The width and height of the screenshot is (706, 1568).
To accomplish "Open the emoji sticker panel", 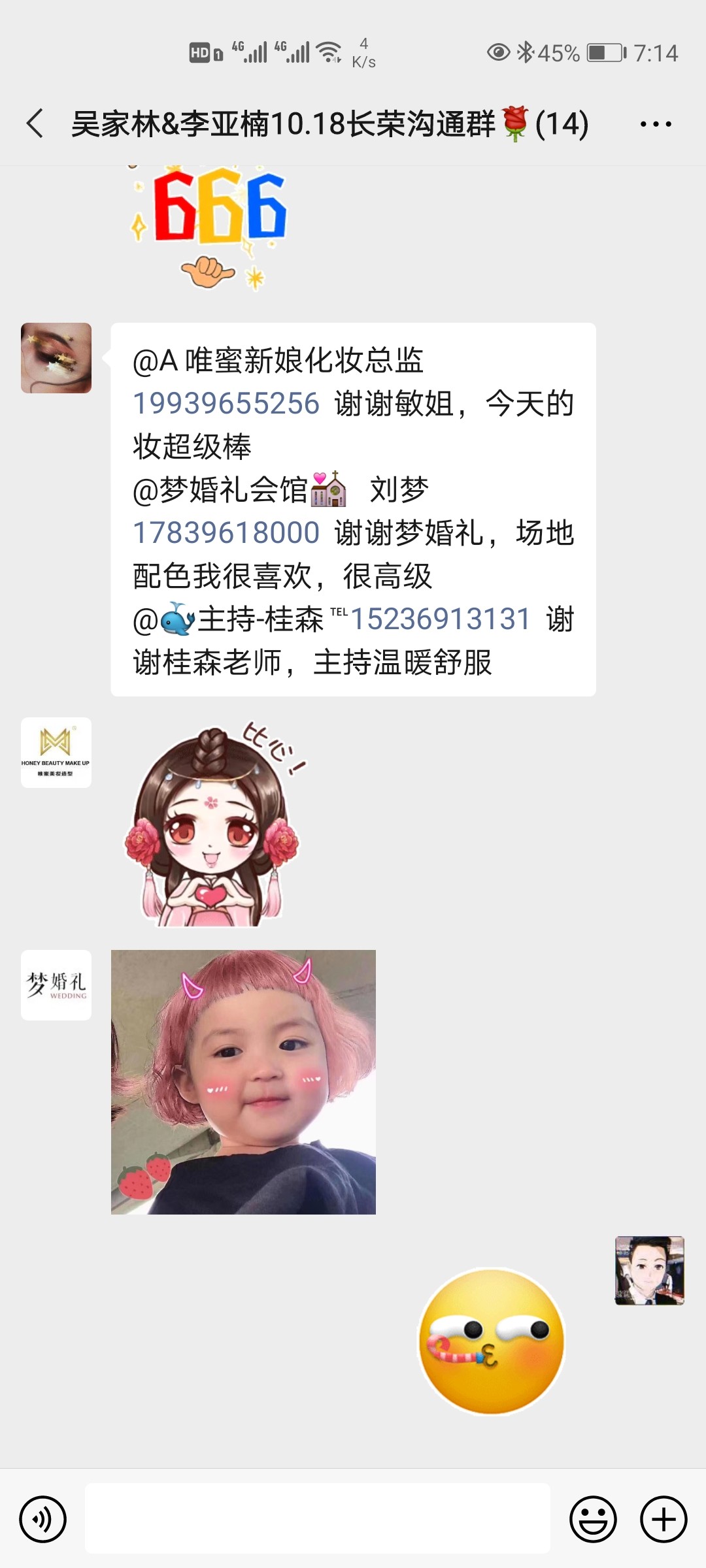I will click(x=593, y=1519).
